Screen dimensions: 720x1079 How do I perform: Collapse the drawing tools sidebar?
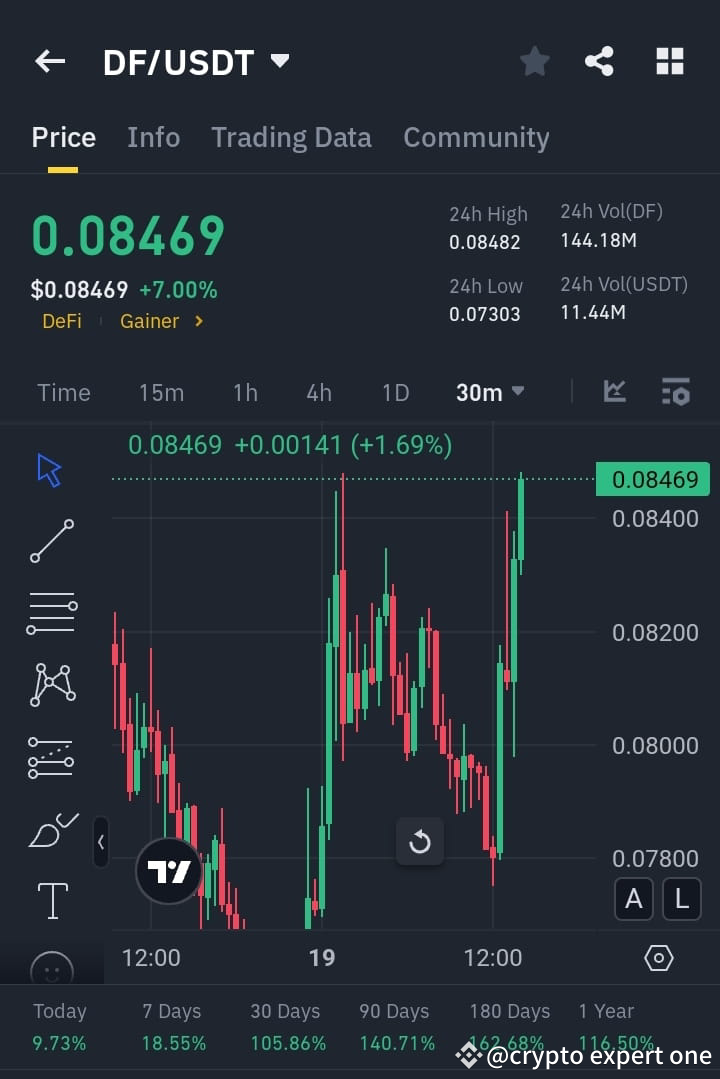point(101,842)
